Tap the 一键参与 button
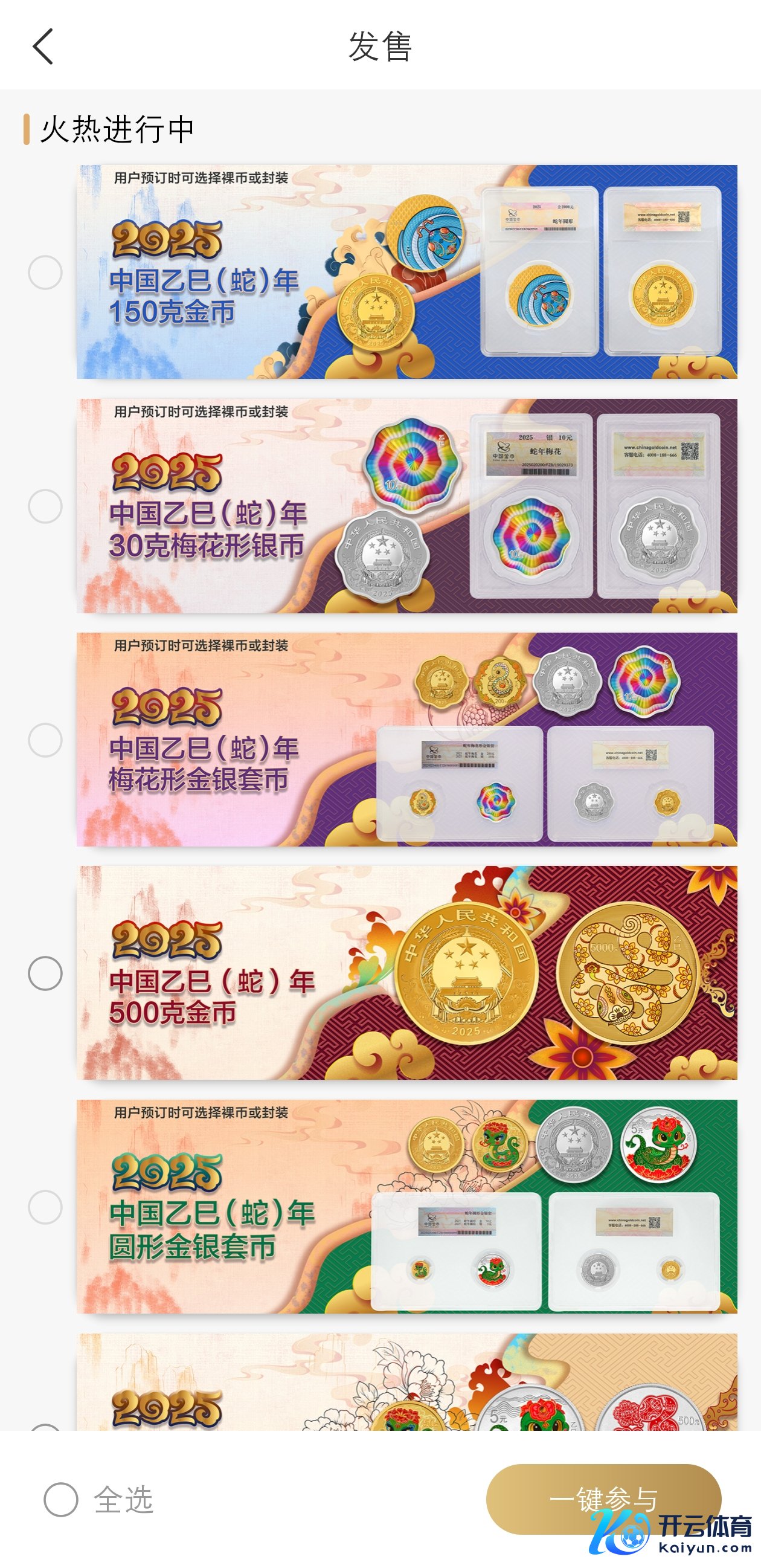The image size is (761, 1568). coord(603,1499)
